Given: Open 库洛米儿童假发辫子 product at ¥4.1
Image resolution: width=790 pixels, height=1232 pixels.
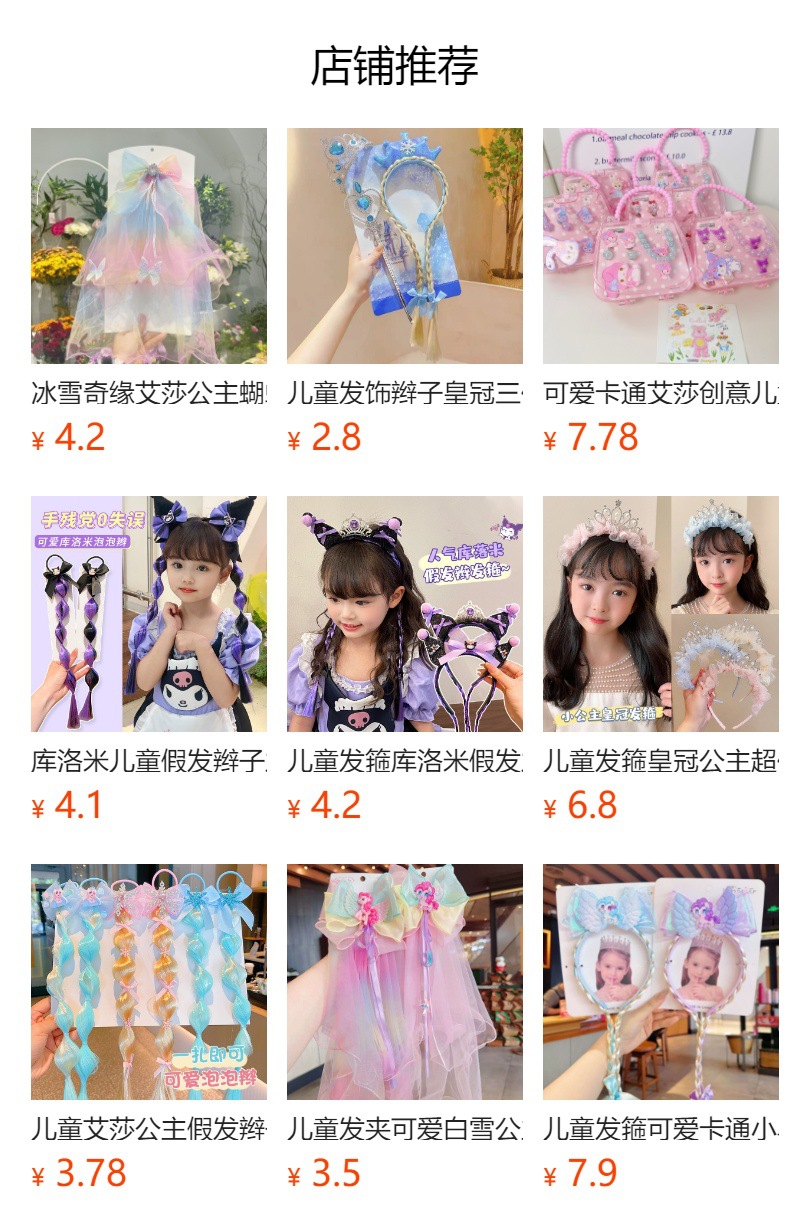Looking at the screenshot, I should coord(149,614).
